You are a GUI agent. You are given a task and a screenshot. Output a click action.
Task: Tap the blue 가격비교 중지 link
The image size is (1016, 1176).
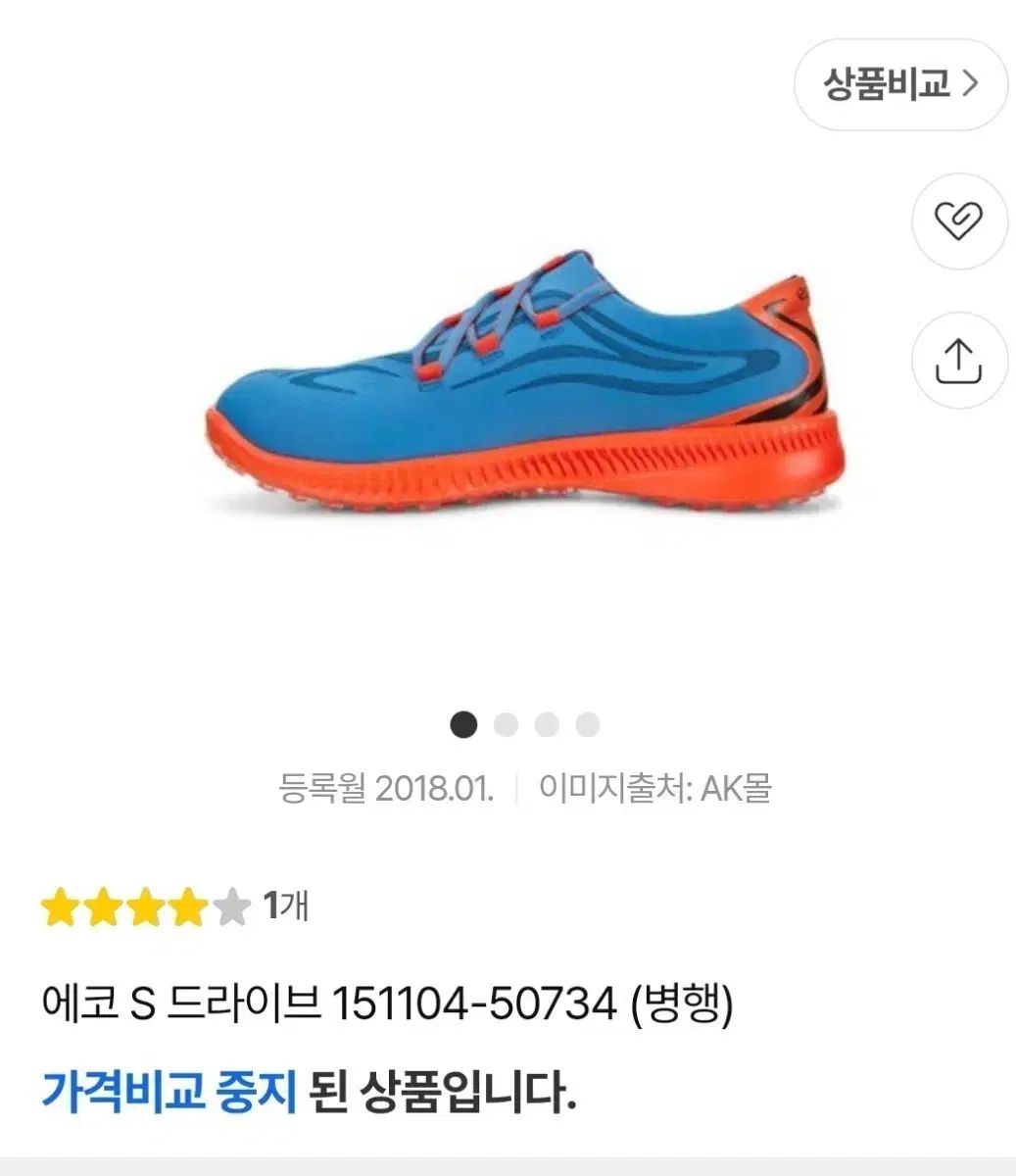click(x=169, y=1090)
